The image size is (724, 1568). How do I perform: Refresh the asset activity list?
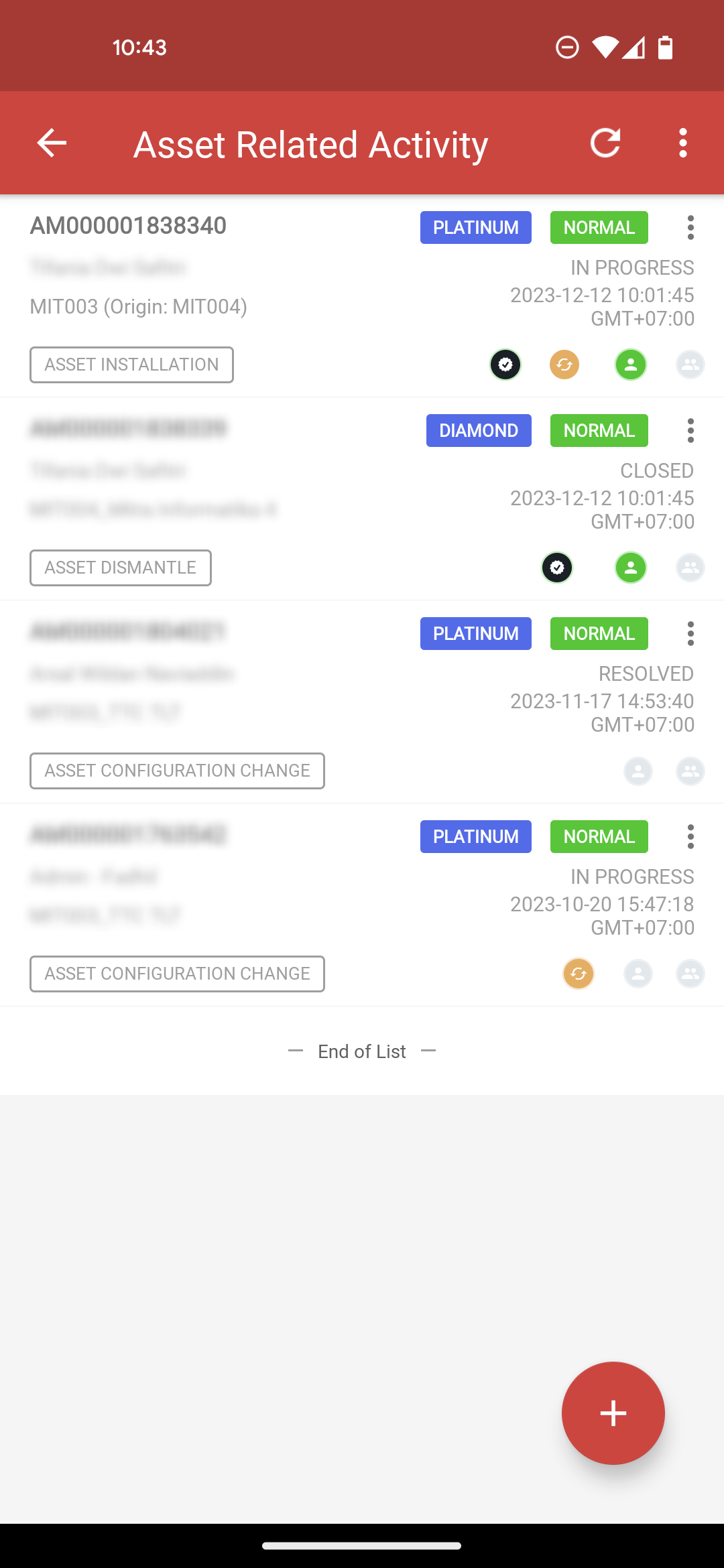605,143
